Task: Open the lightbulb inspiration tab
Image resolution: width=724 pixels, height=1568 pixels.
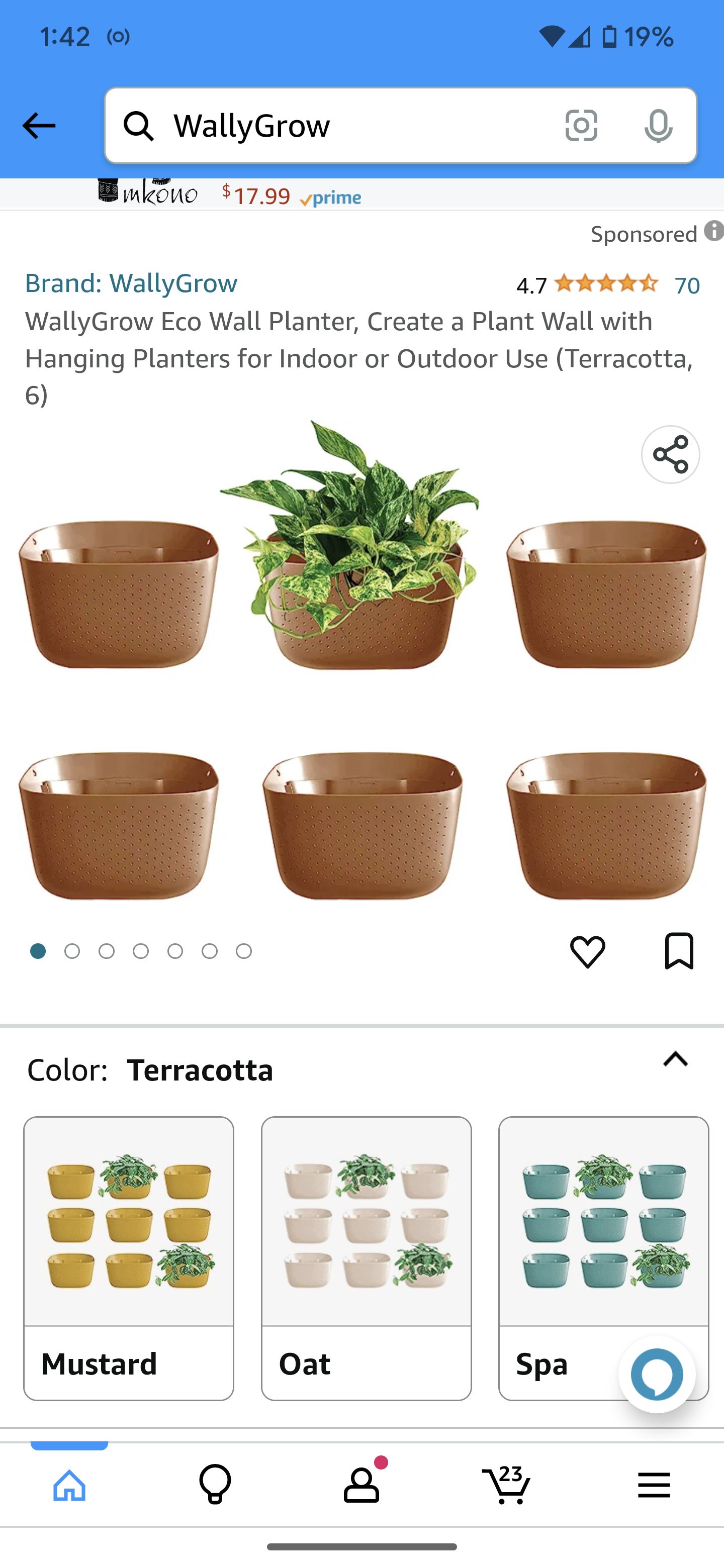Action: click(x=215, y=1485)
